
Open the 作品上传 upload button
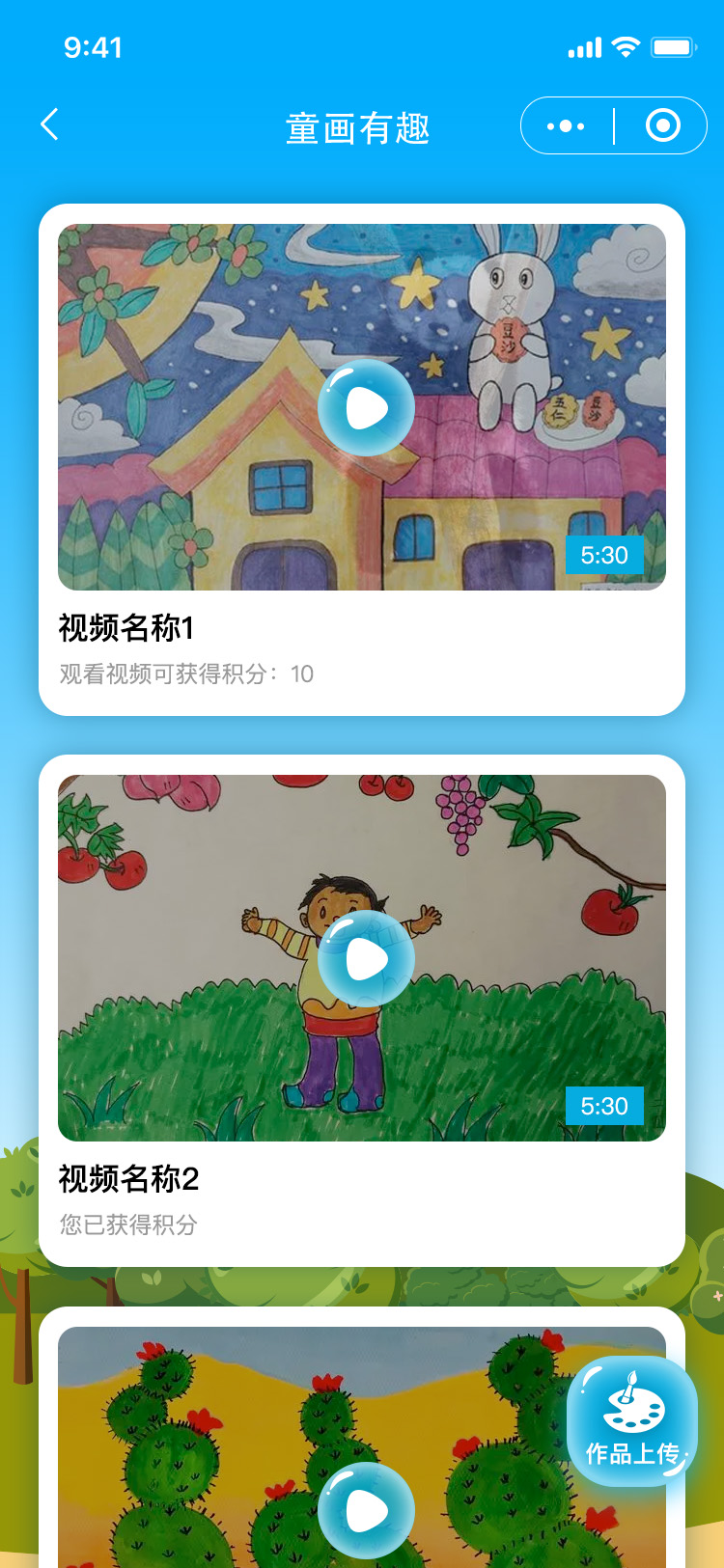tap(632, 1421)
